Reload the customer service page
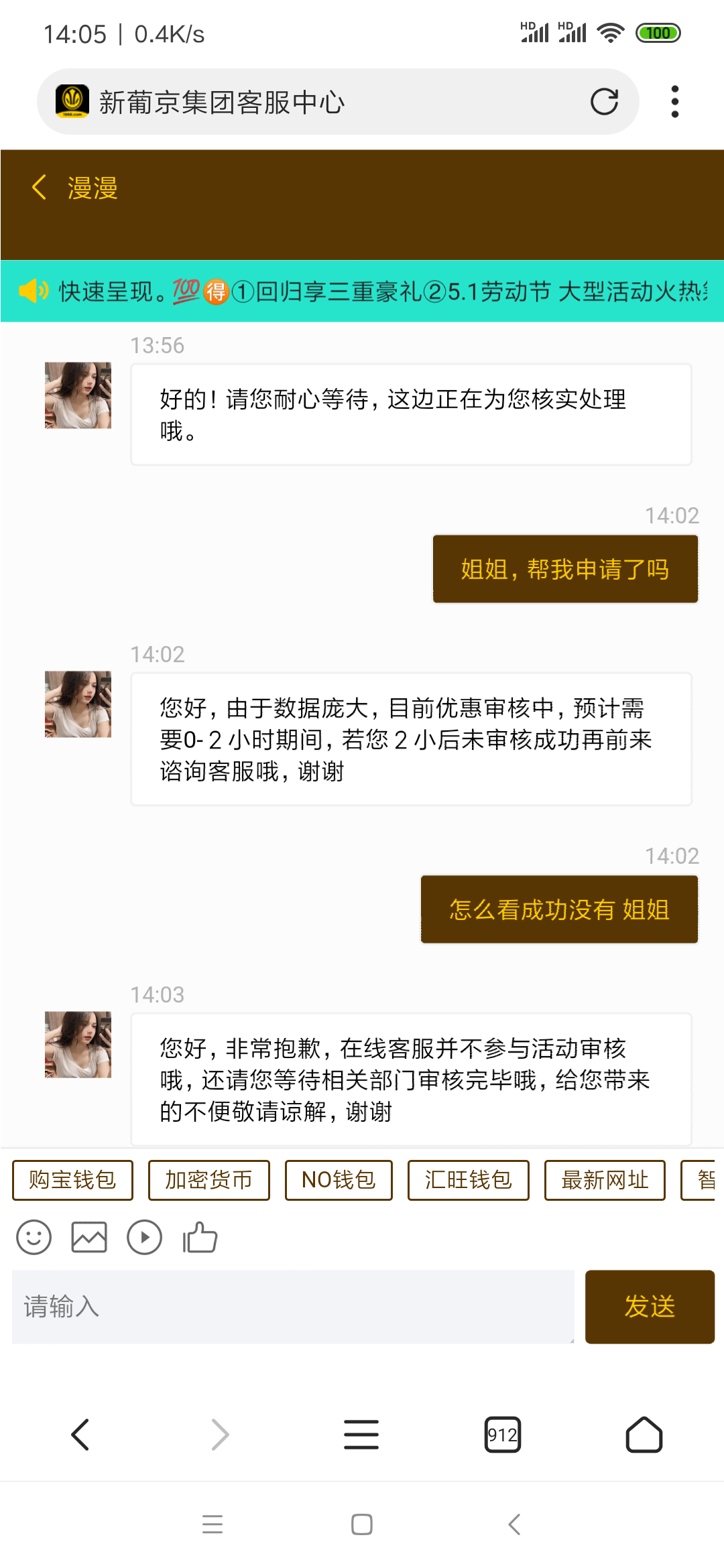Viewport: 724px width, 1568px height. [x=604, y=102]
